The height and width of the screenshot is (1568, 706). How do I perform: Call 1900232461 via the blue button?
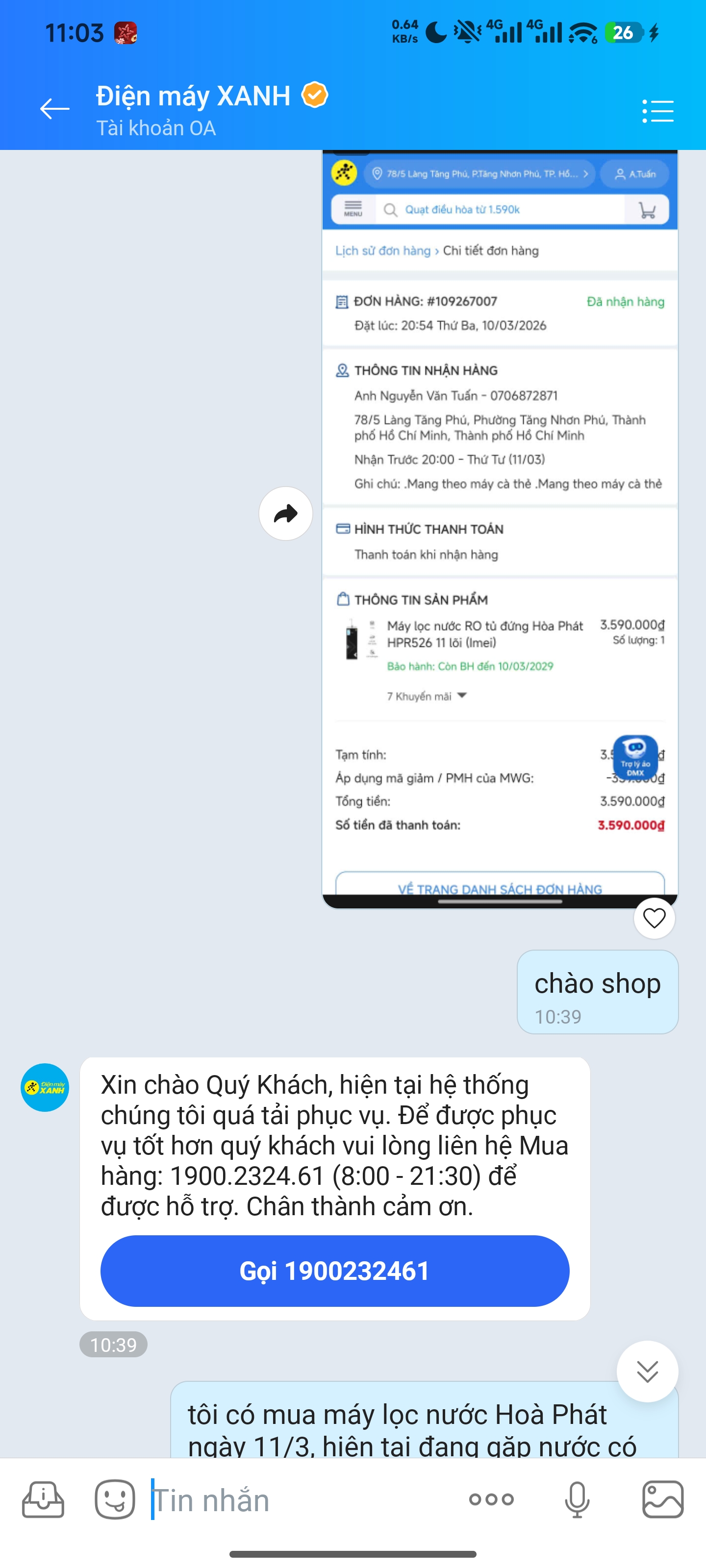tap(334, 1271)
